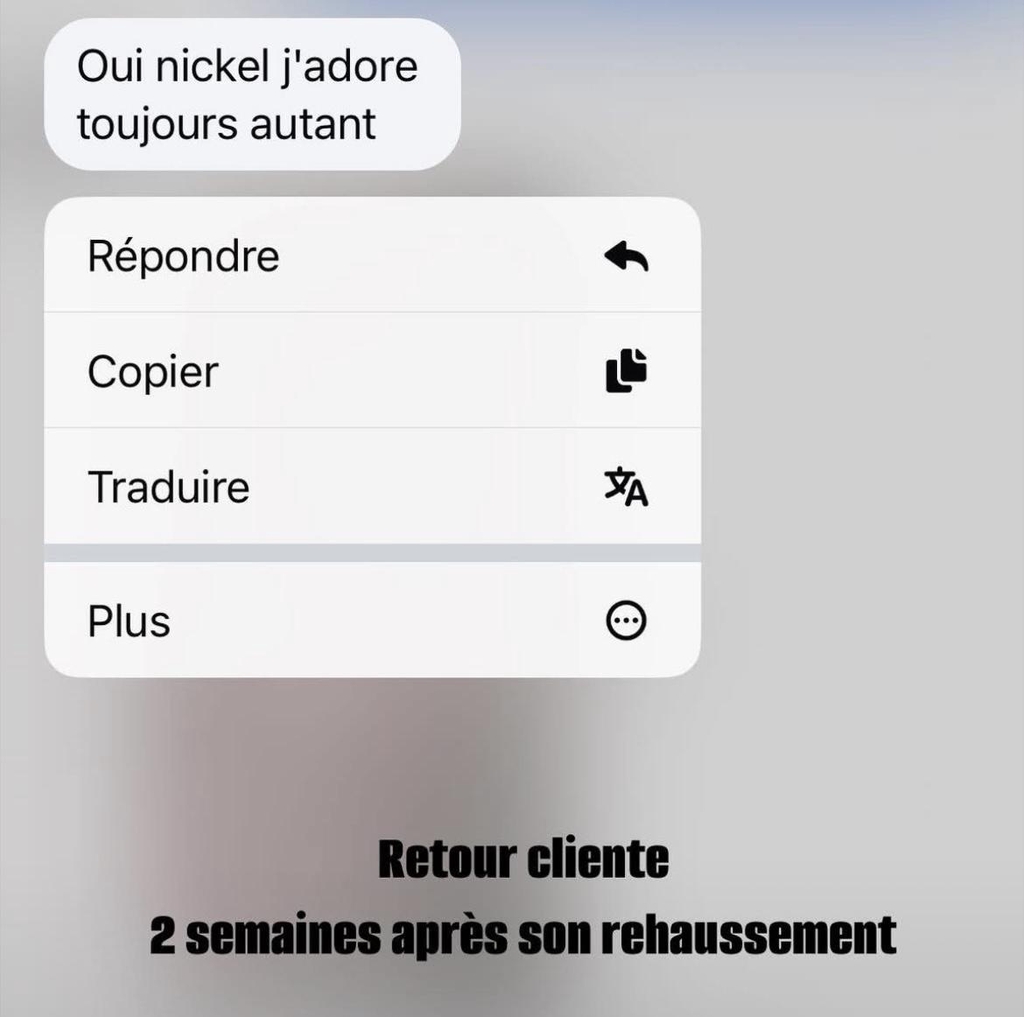Choose Répondre to reply to the message
The width and height of the screenshot is (1024, 1017).
372,255
